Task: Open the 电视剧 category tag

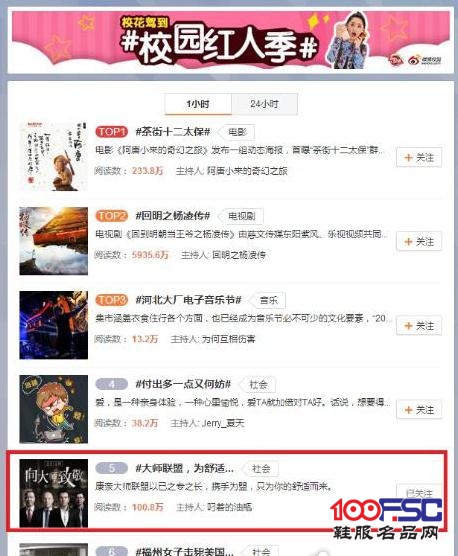Action: point(241,216)
